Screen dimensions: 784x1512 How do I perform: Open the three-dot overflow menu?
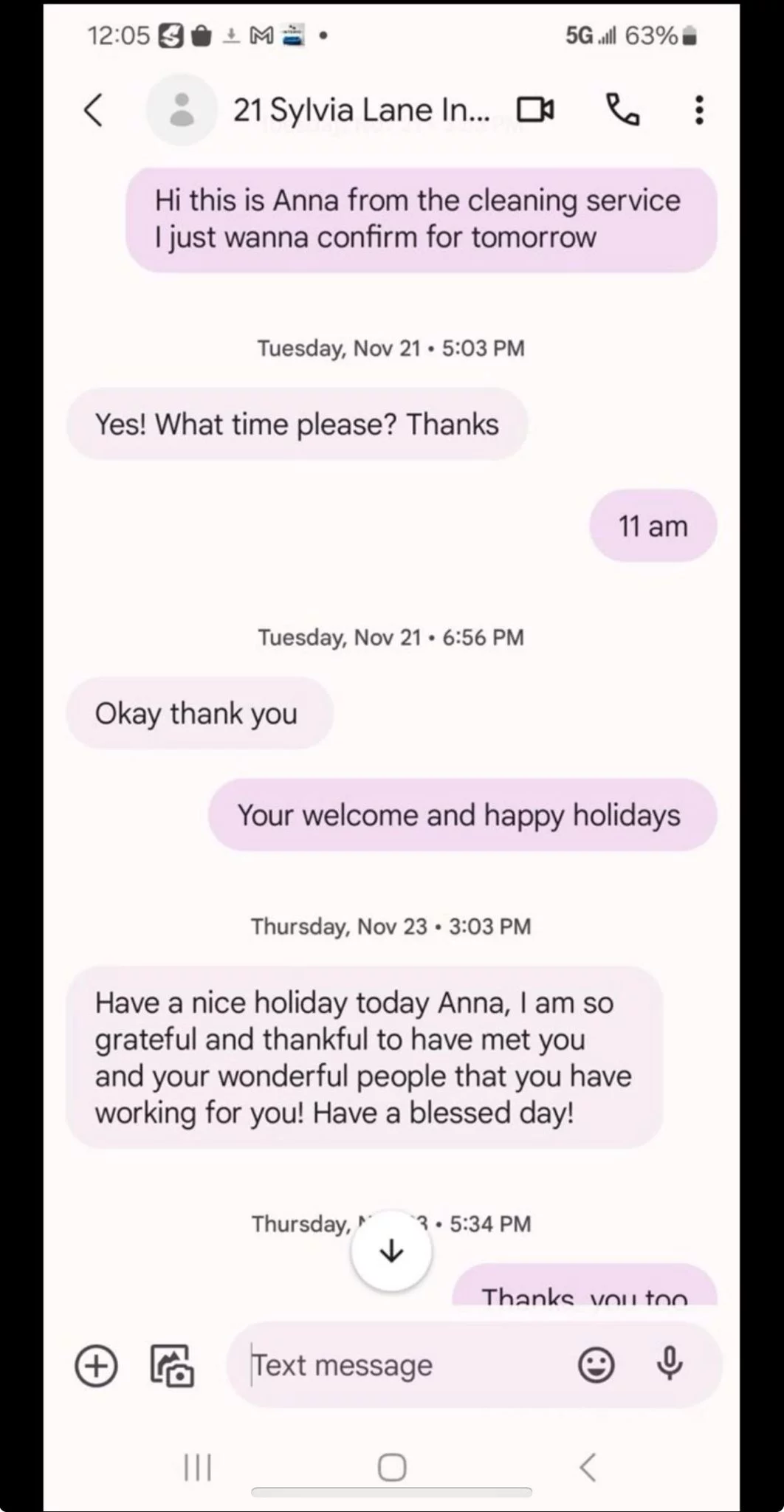[698, 111]
